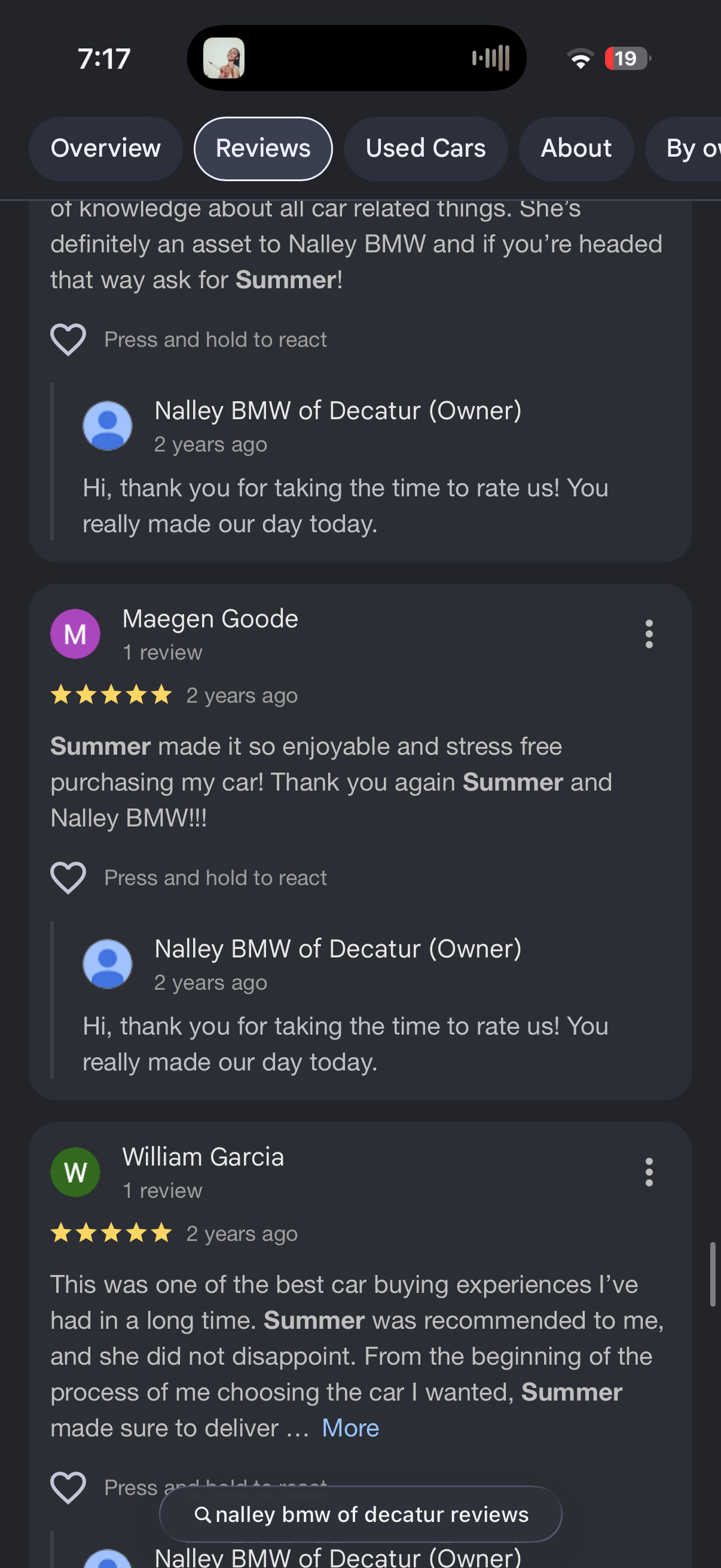Open Maegen Goode's profile avatar

75,633
